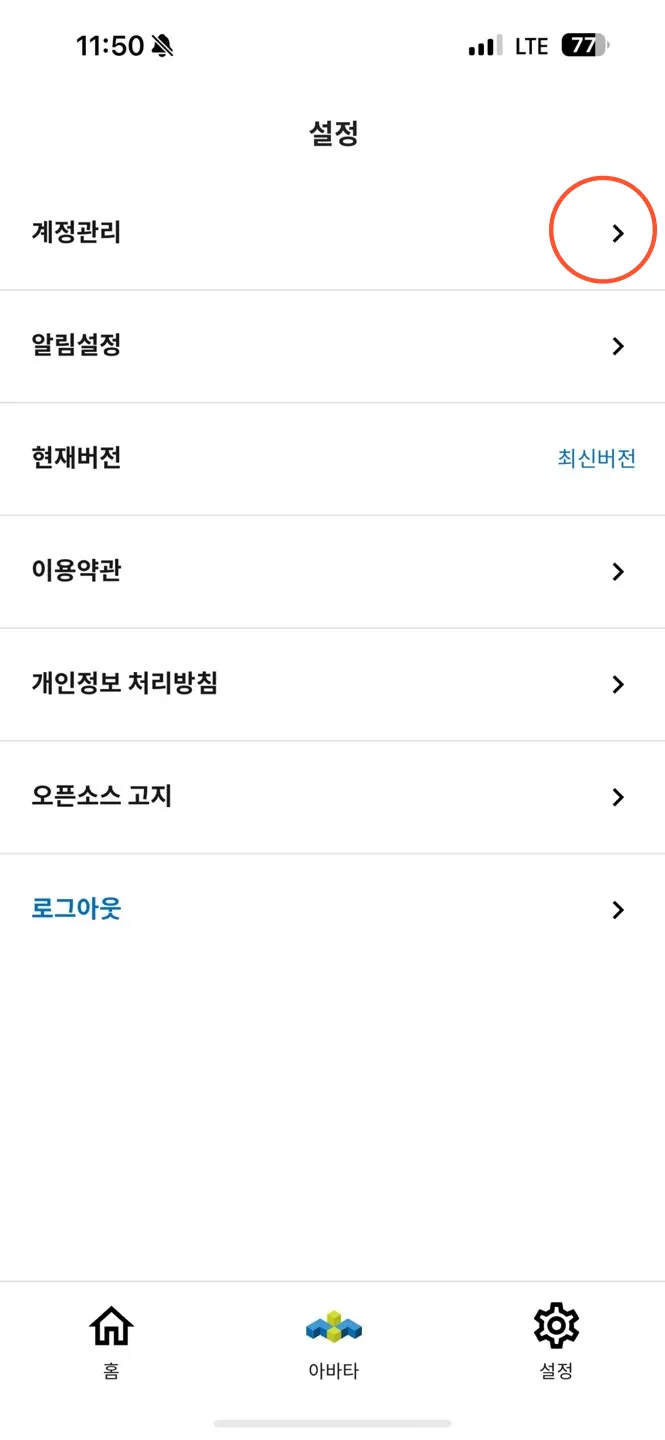Go to the 홈 tab
The image size is (665, 1440).
[111, 1340]
